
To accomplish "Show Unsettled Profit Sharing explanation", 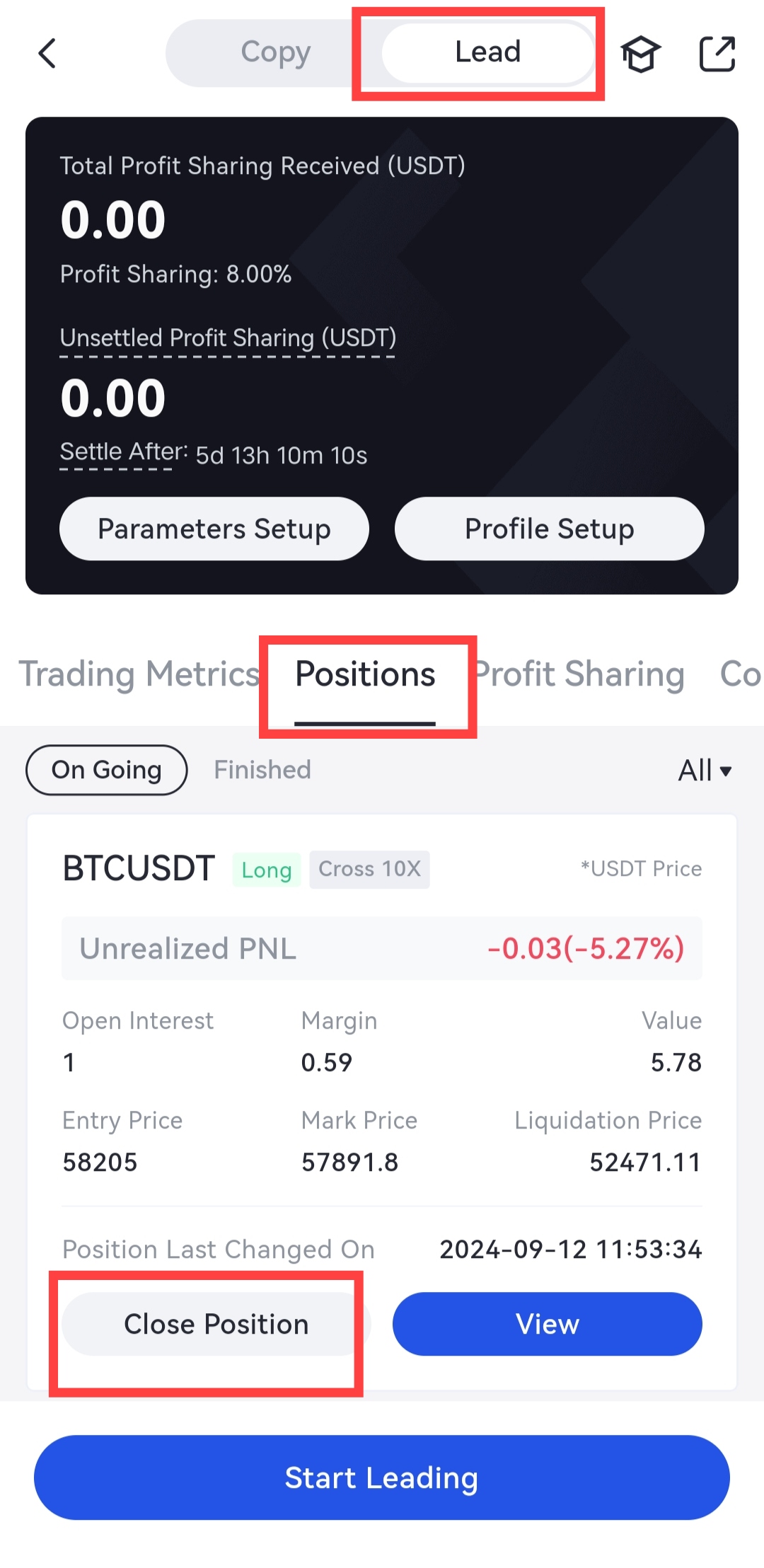I will [x=228, y=338].
